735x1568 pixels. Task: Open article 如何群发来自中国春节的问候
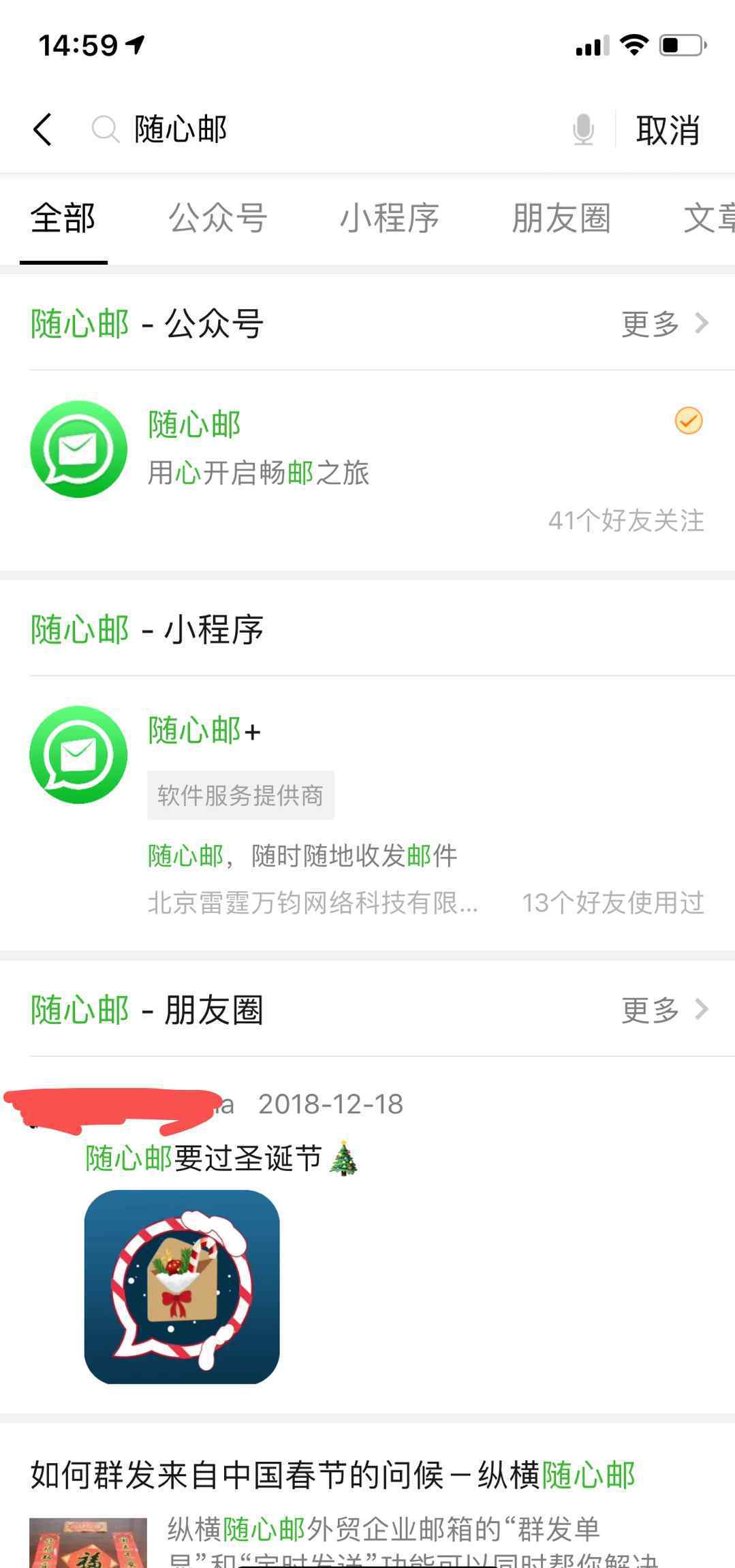pos(332,1475)
